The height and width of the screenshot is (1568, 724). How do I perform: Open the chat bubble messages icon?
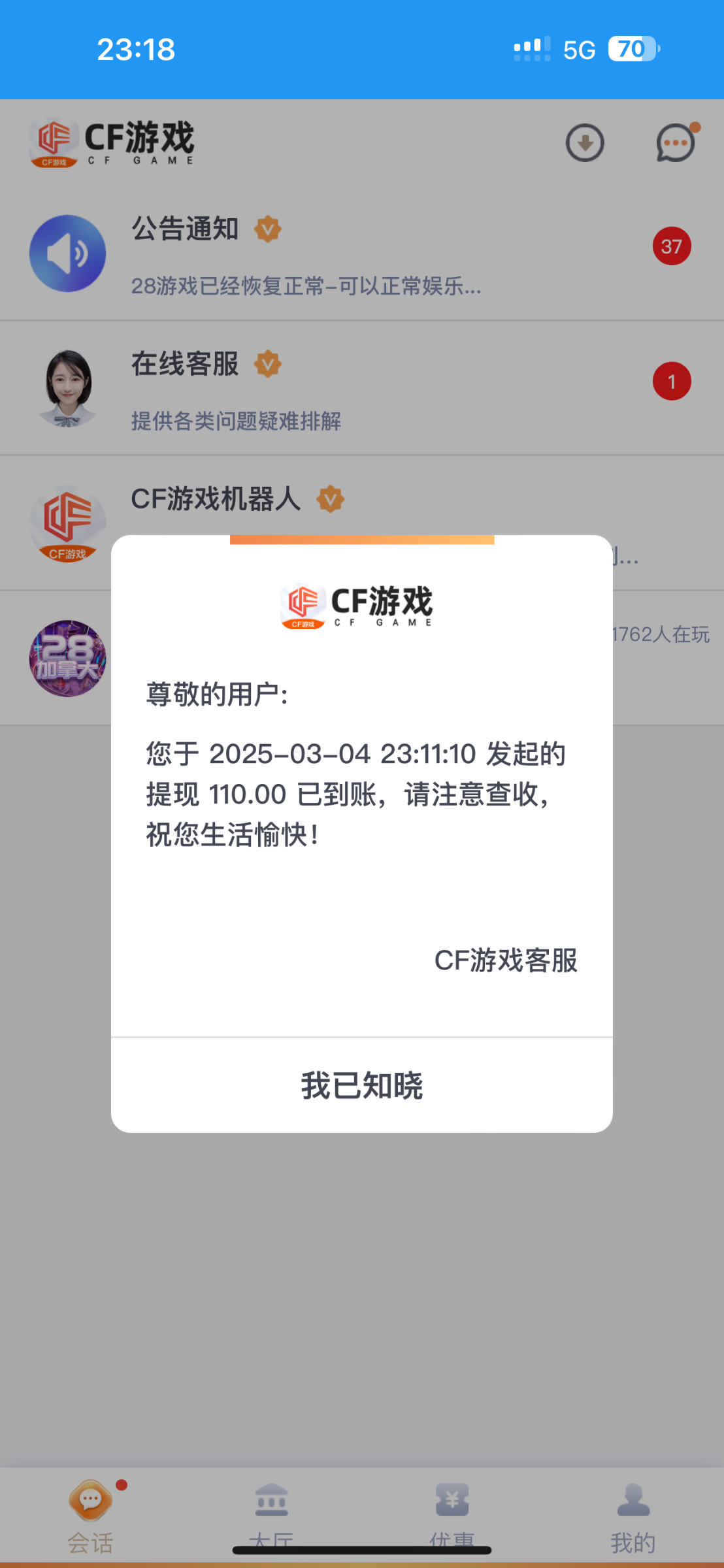[x=676, y=142]
